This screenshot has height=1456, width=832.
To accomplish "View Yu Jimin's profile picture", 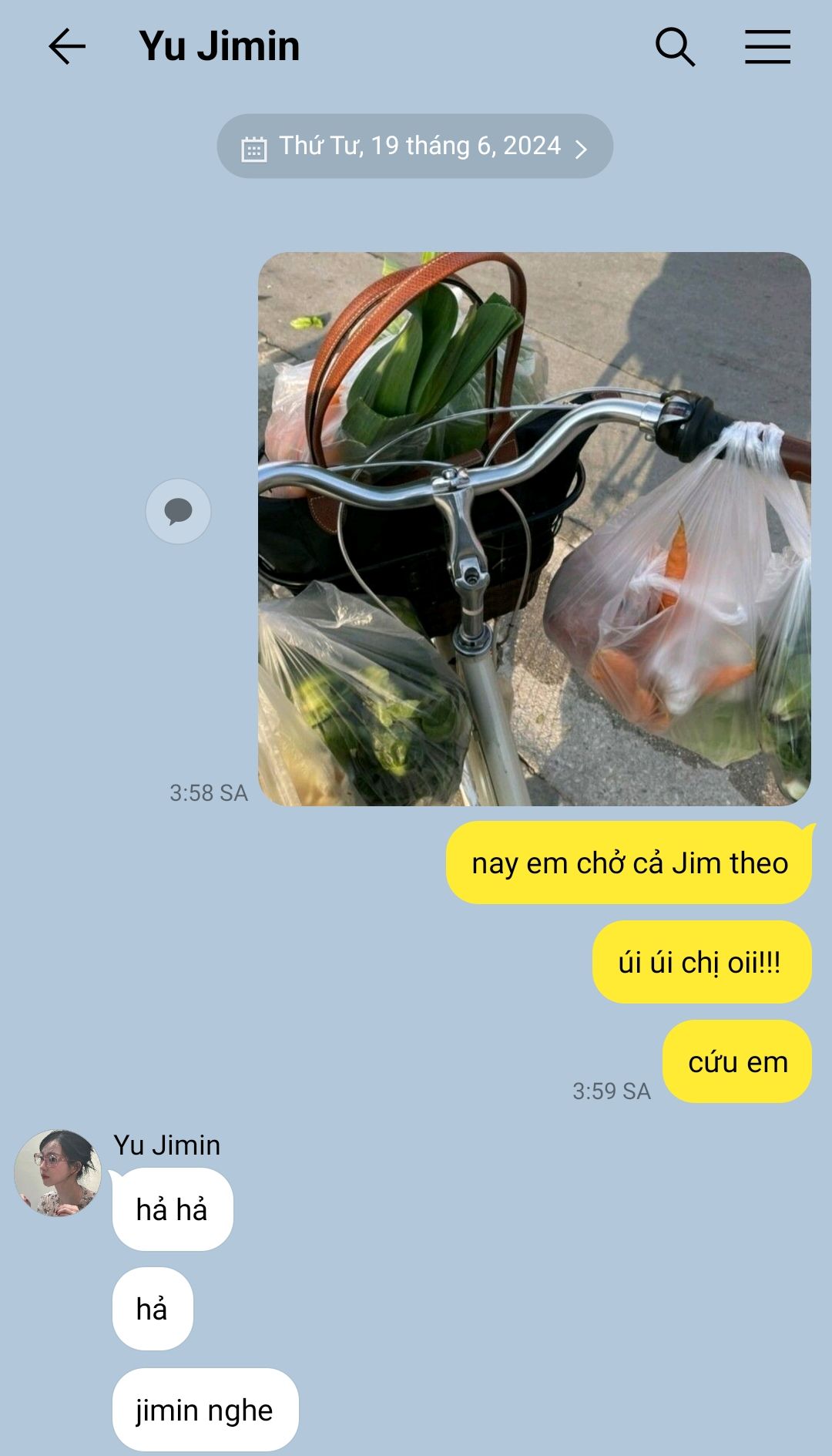I will coord(58,1173).
